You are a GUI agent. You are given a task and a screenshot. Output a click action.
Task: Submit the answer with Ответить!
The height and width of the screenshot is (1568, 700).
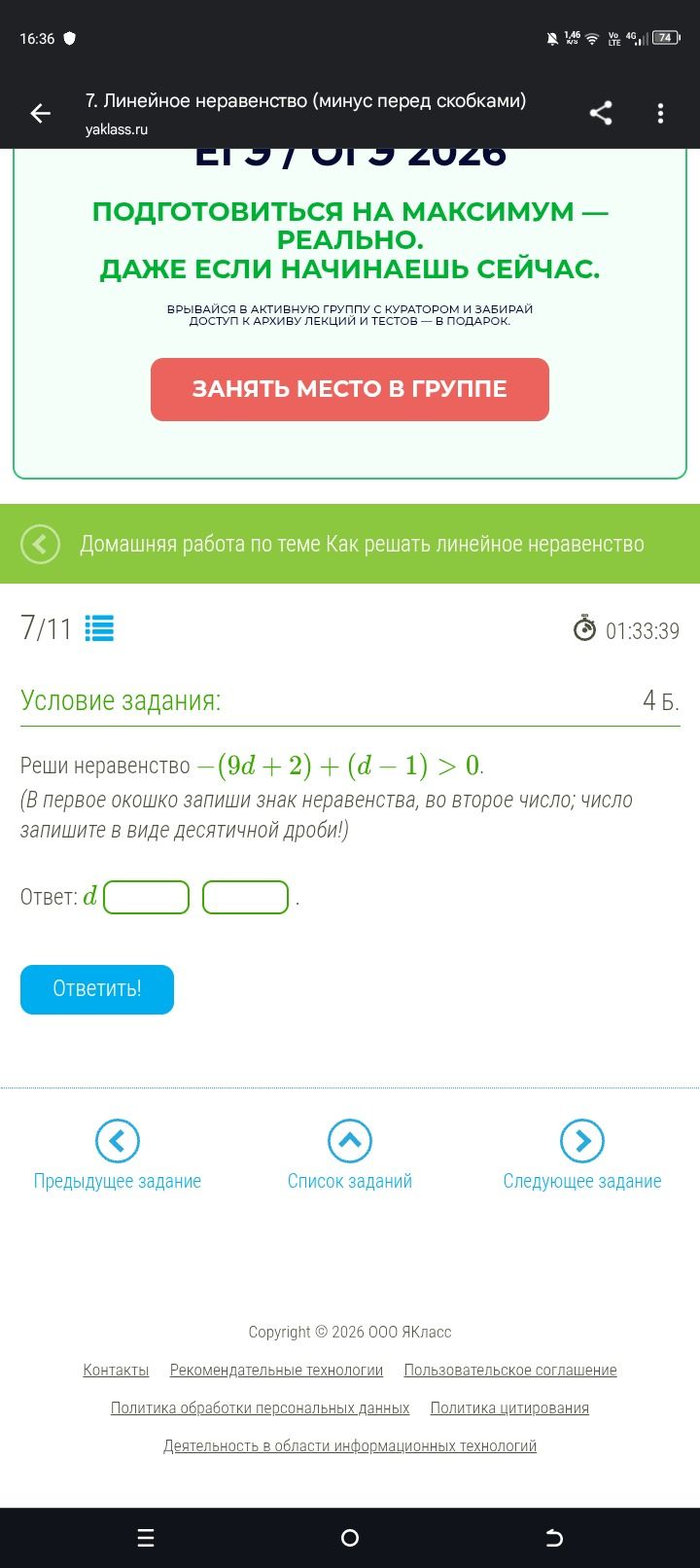(97, 989)
